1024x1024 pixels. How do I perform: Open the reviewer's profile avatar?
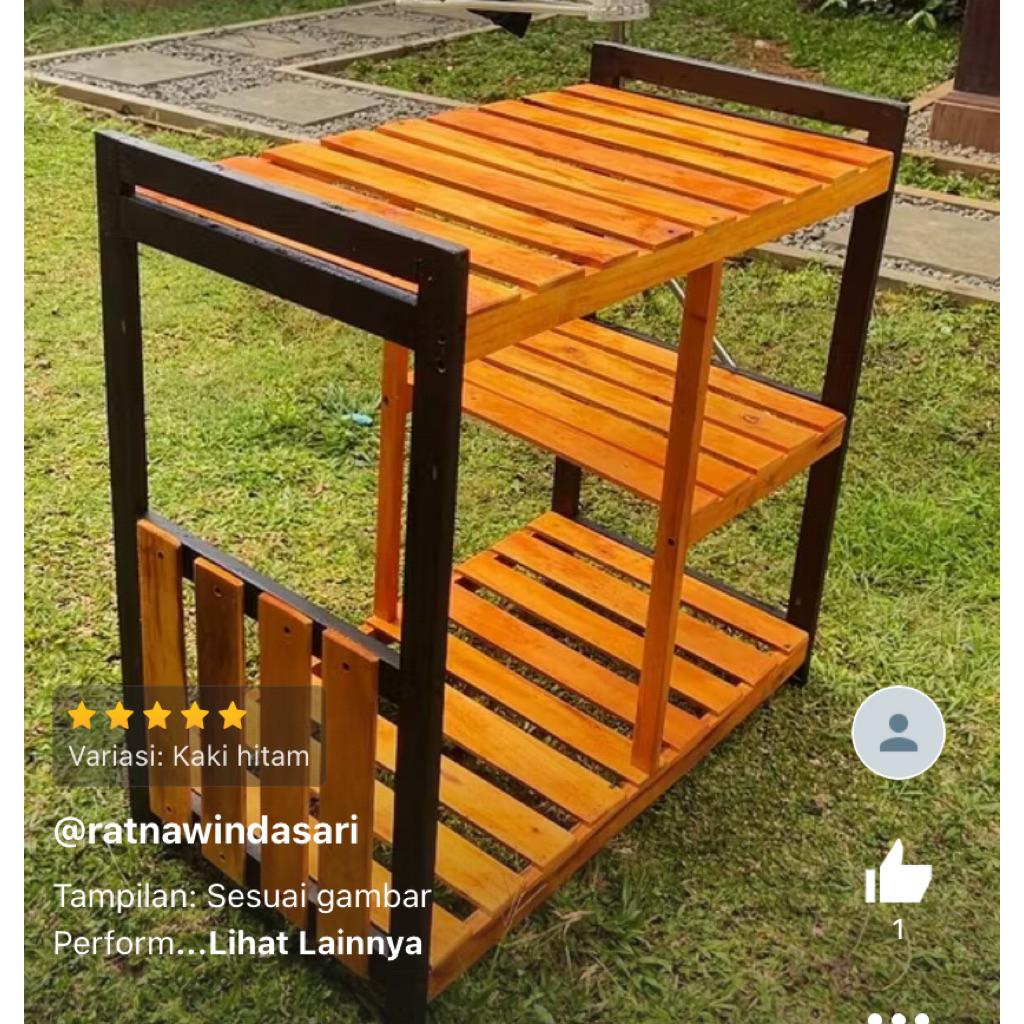pyautogui.click(x=898, y=732)
